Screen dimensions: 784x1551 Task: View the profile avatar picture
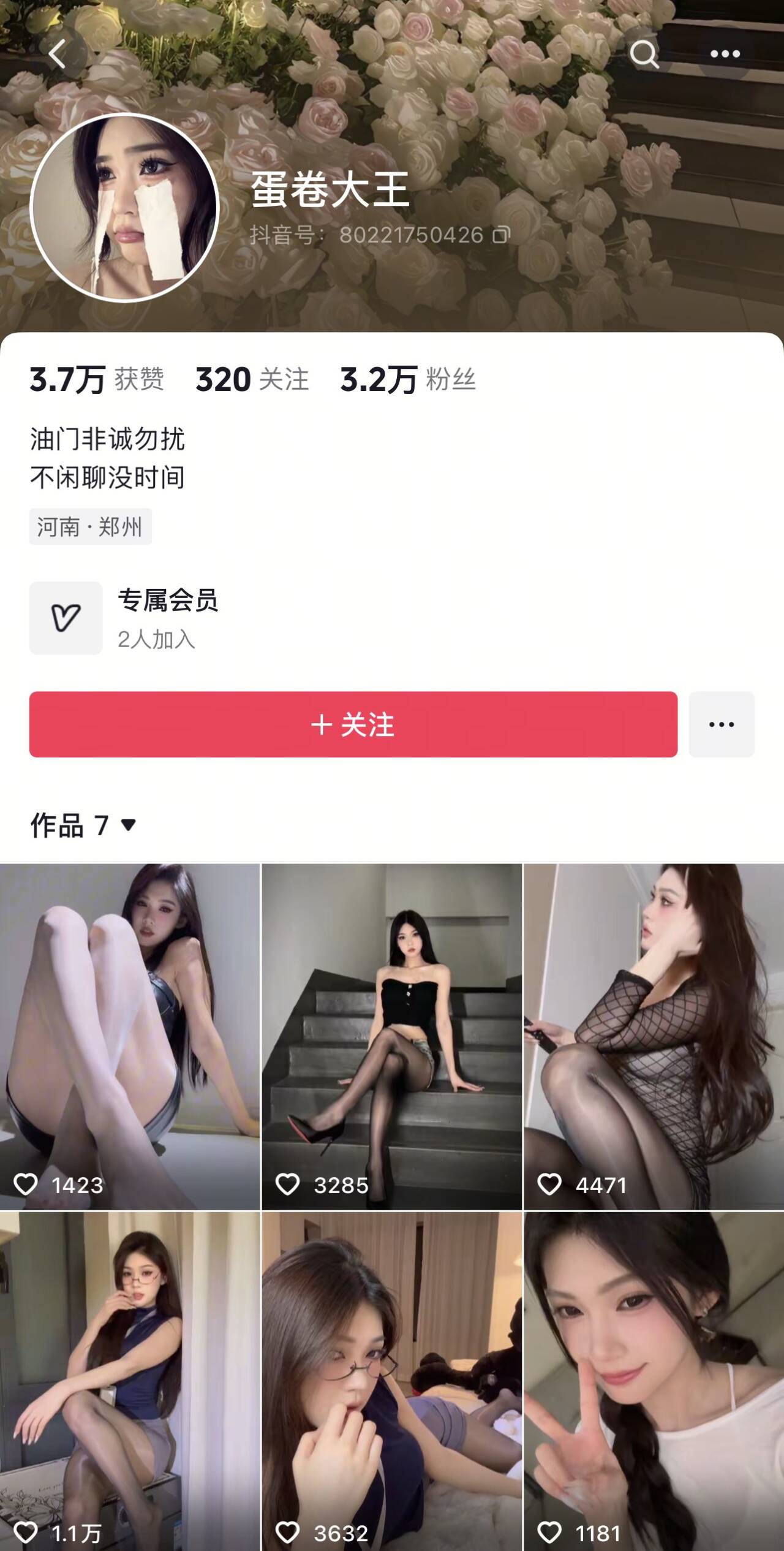pos(124,207)
